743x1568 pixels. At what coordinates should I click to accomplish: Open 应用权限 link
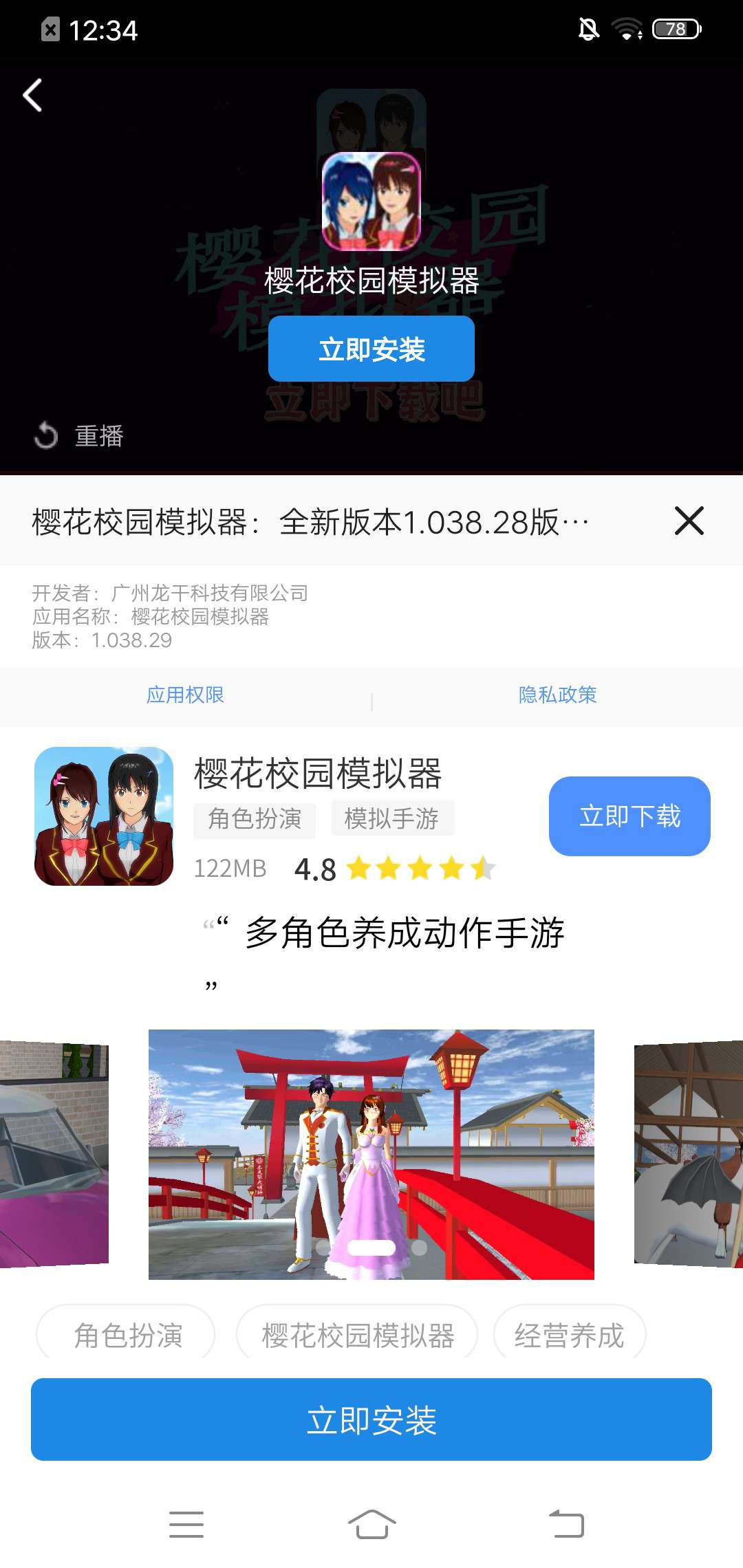(185, 695)
